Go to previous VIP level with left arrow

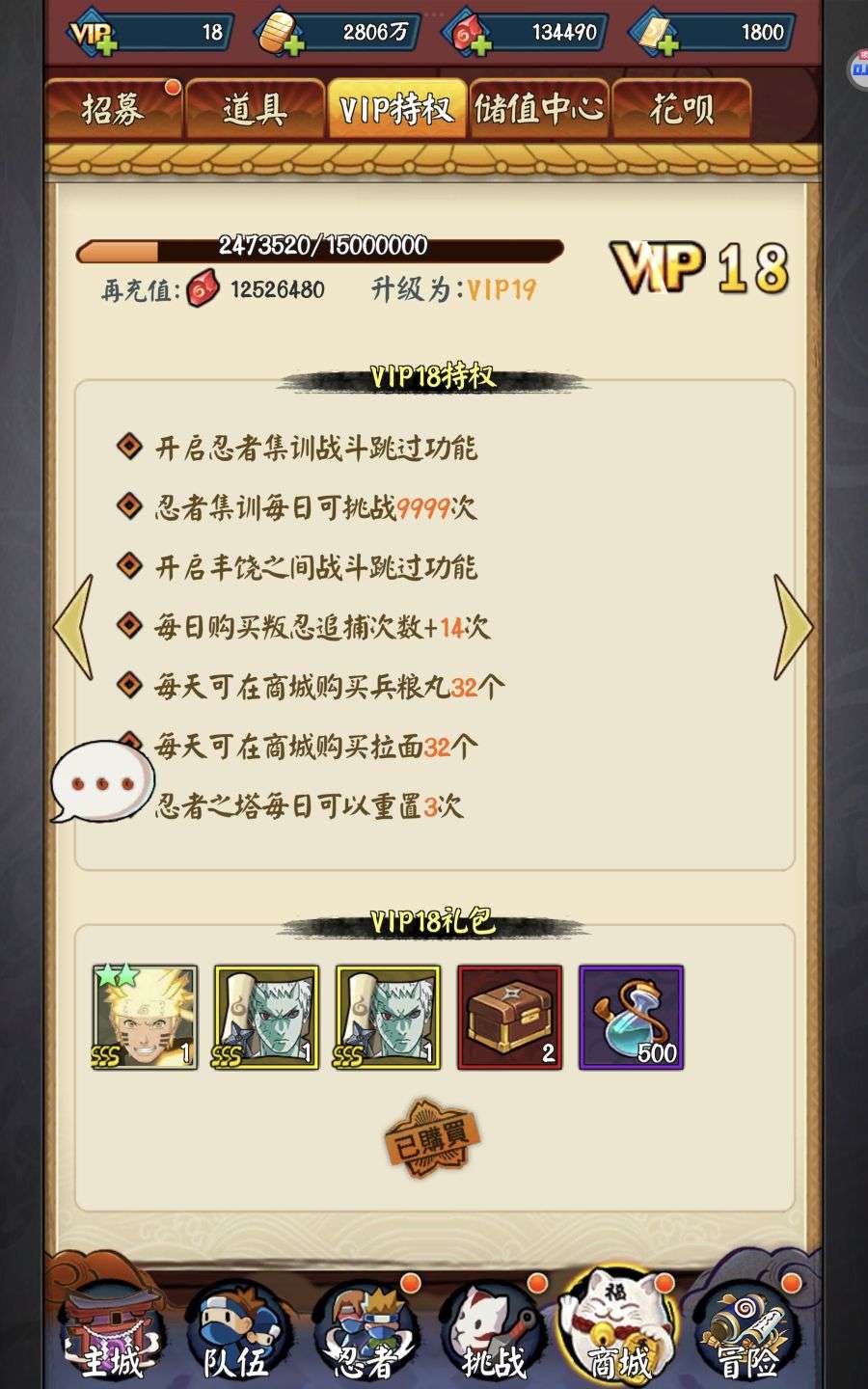point(74,627)
